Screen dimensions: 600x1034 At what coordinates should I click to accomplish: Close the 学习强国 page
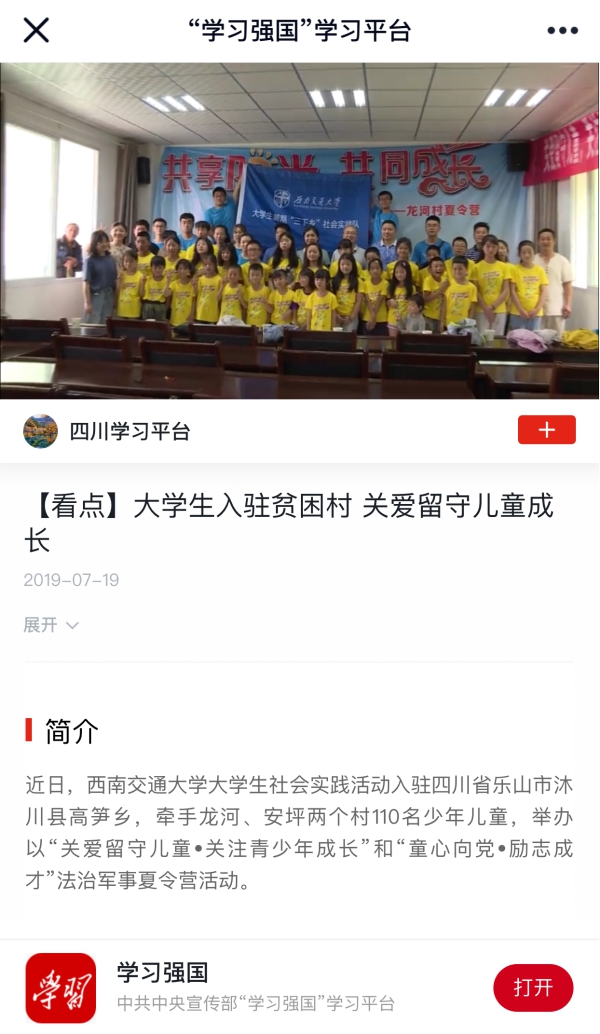(36, 31)
